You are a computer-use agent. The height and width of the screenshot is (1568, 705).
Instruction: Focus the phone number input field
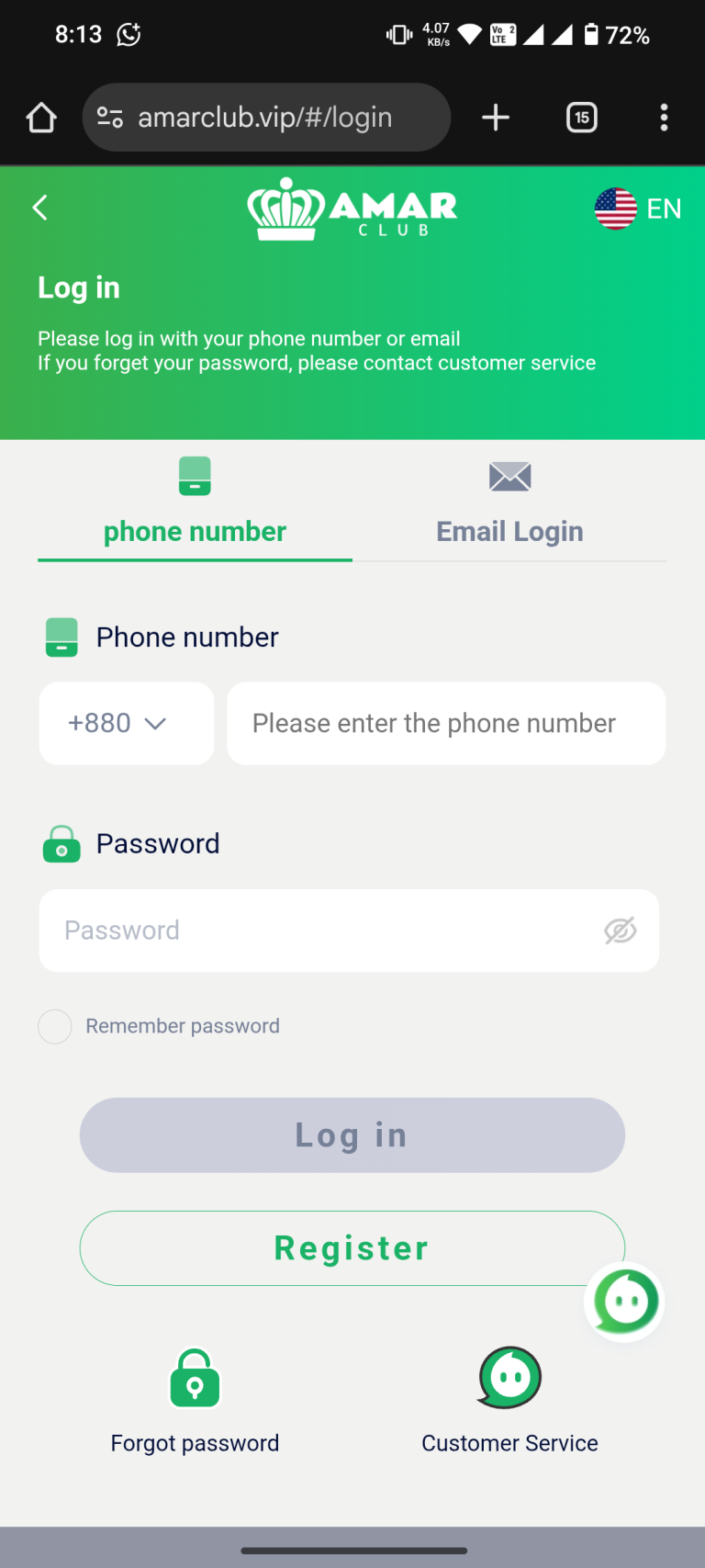point(446,724)
